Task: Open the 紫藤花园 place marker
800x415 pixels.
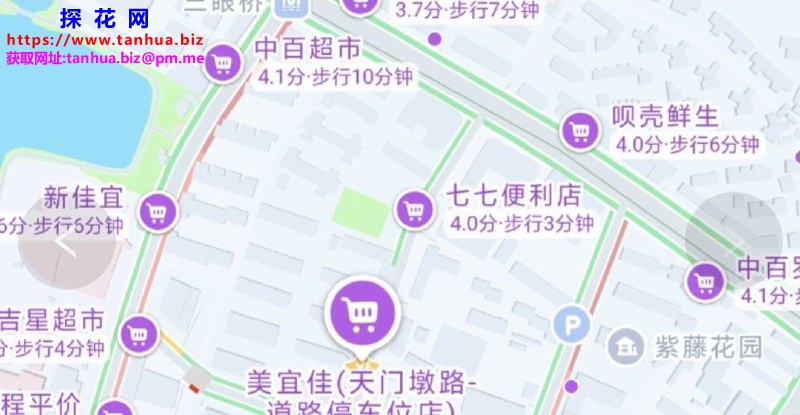Action: pos(627,347)
